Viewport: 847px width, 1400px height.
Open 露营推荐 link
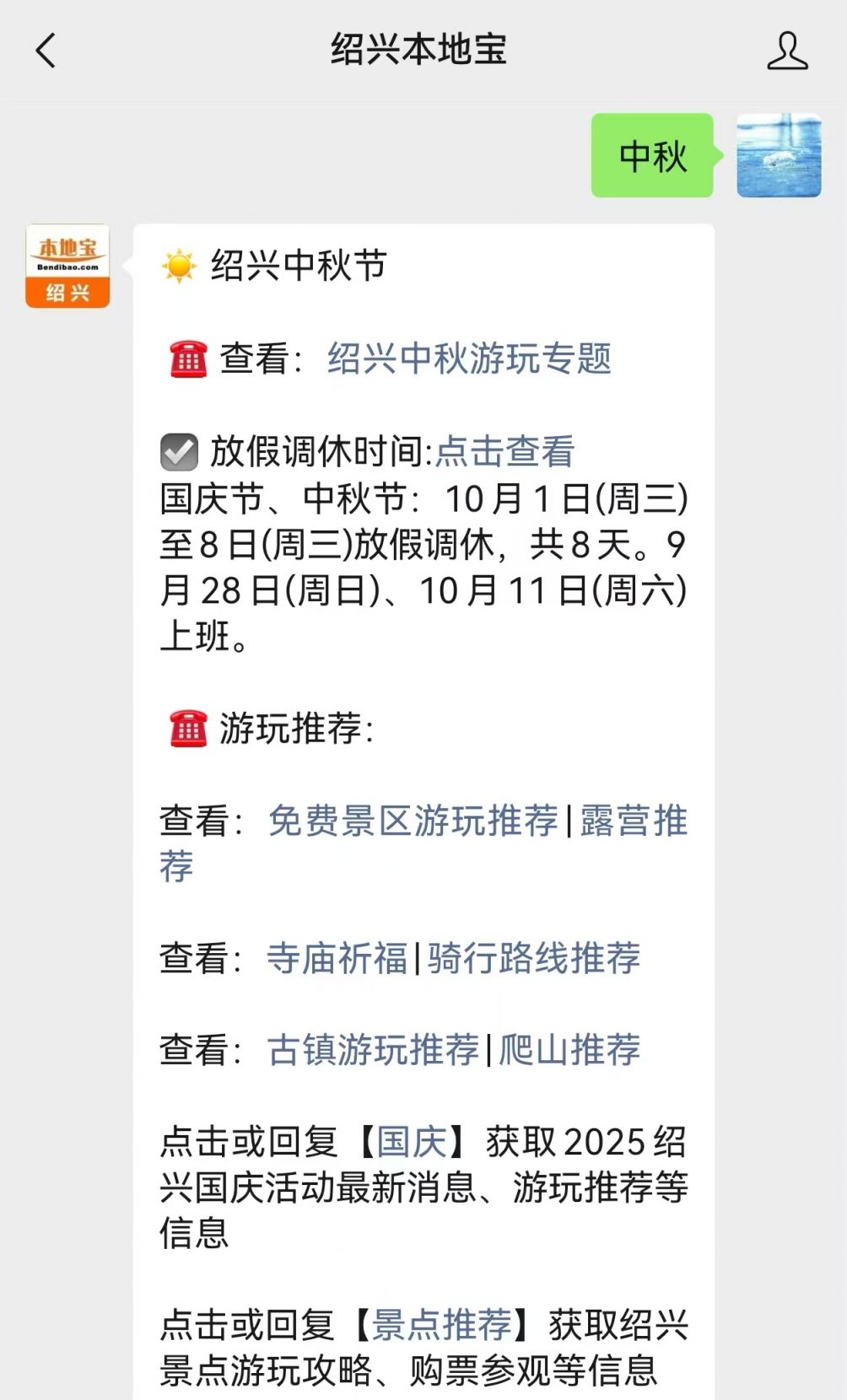pos(633,821)
